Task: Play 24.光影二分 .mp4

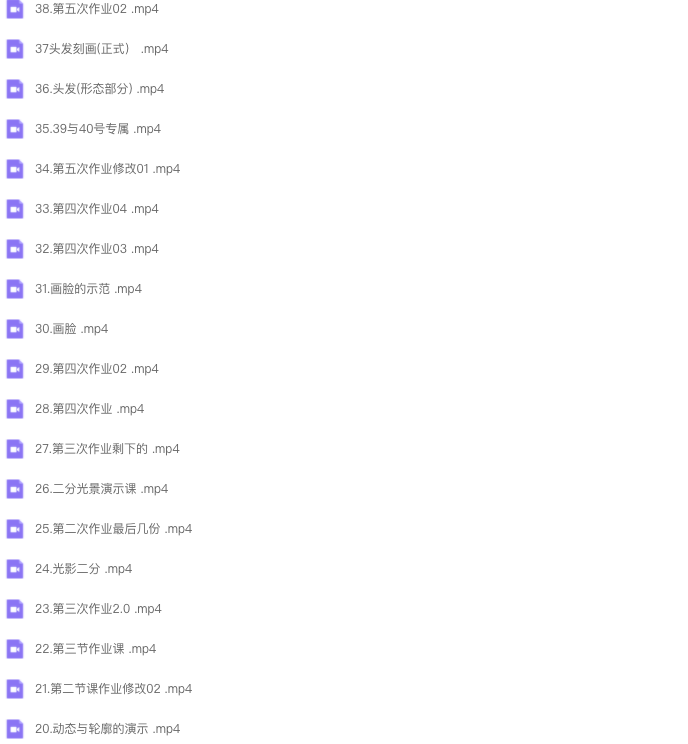Action: coord(83,569)
